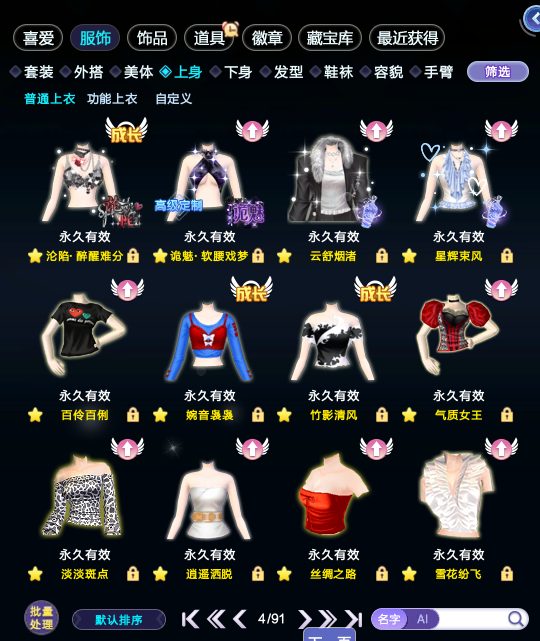This screenshot has height=641, width=540.
Task: Select the 气质女王 top
Action: coord(458,335)
